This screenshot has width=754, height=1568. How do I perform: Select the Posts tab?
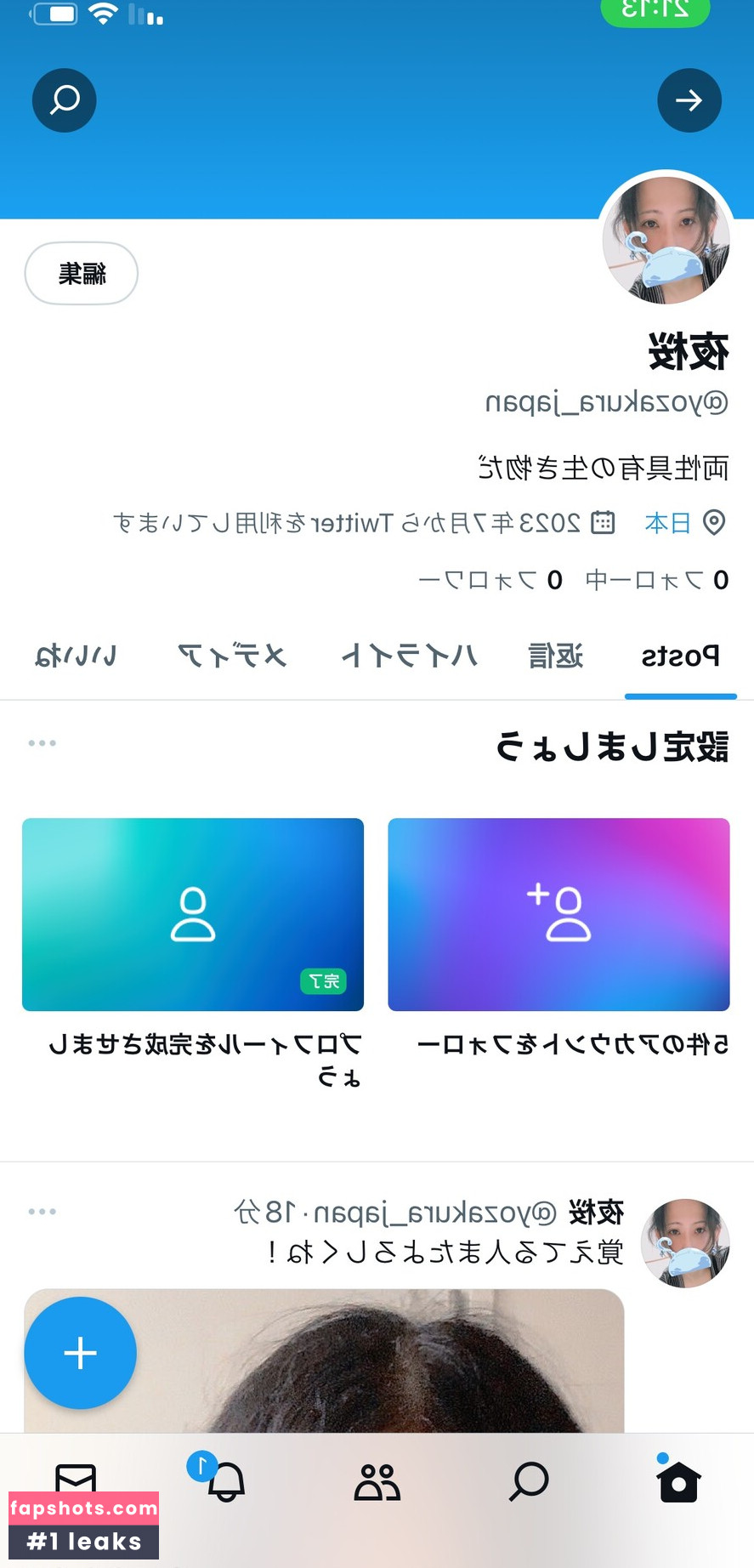[x=680, y=656]
